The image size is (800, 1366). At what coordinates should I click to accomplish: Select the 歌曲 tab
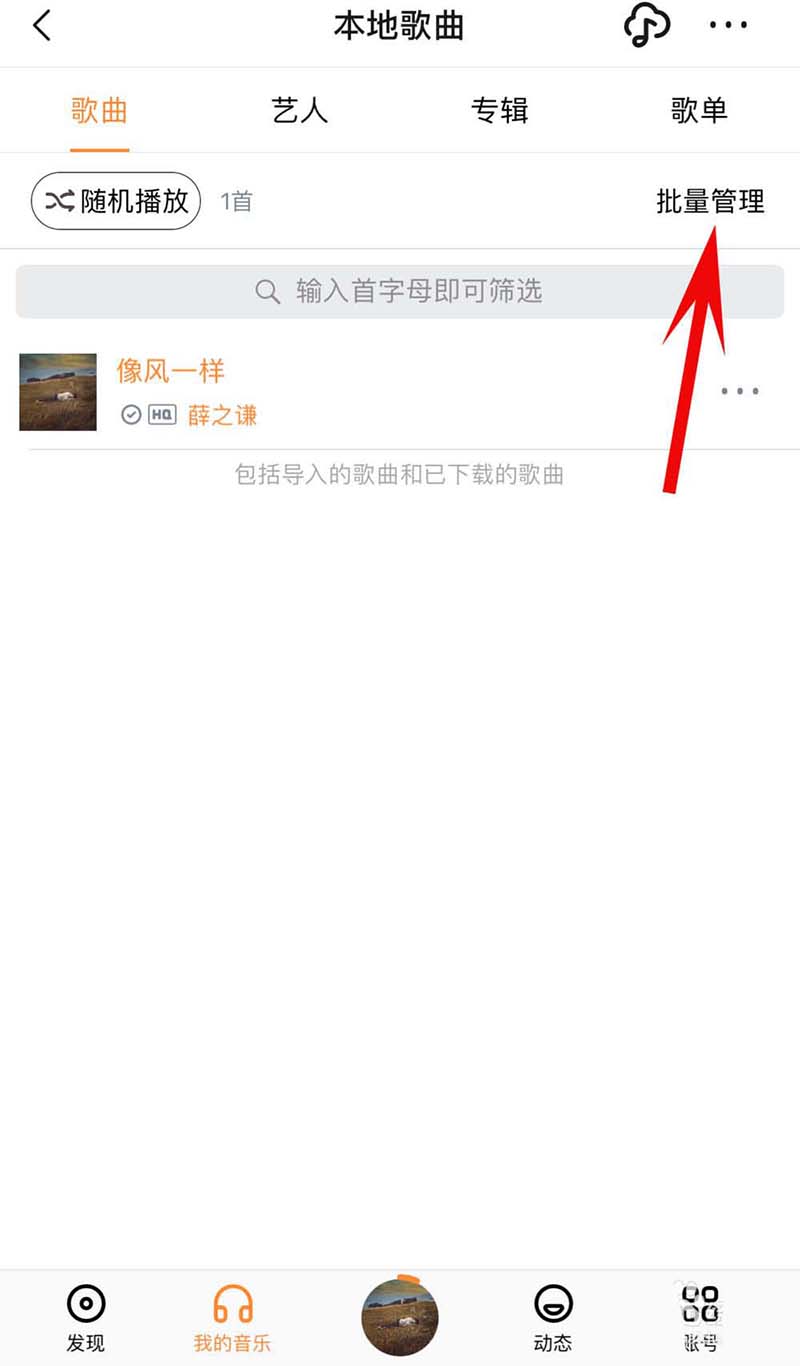pos(99,110)
